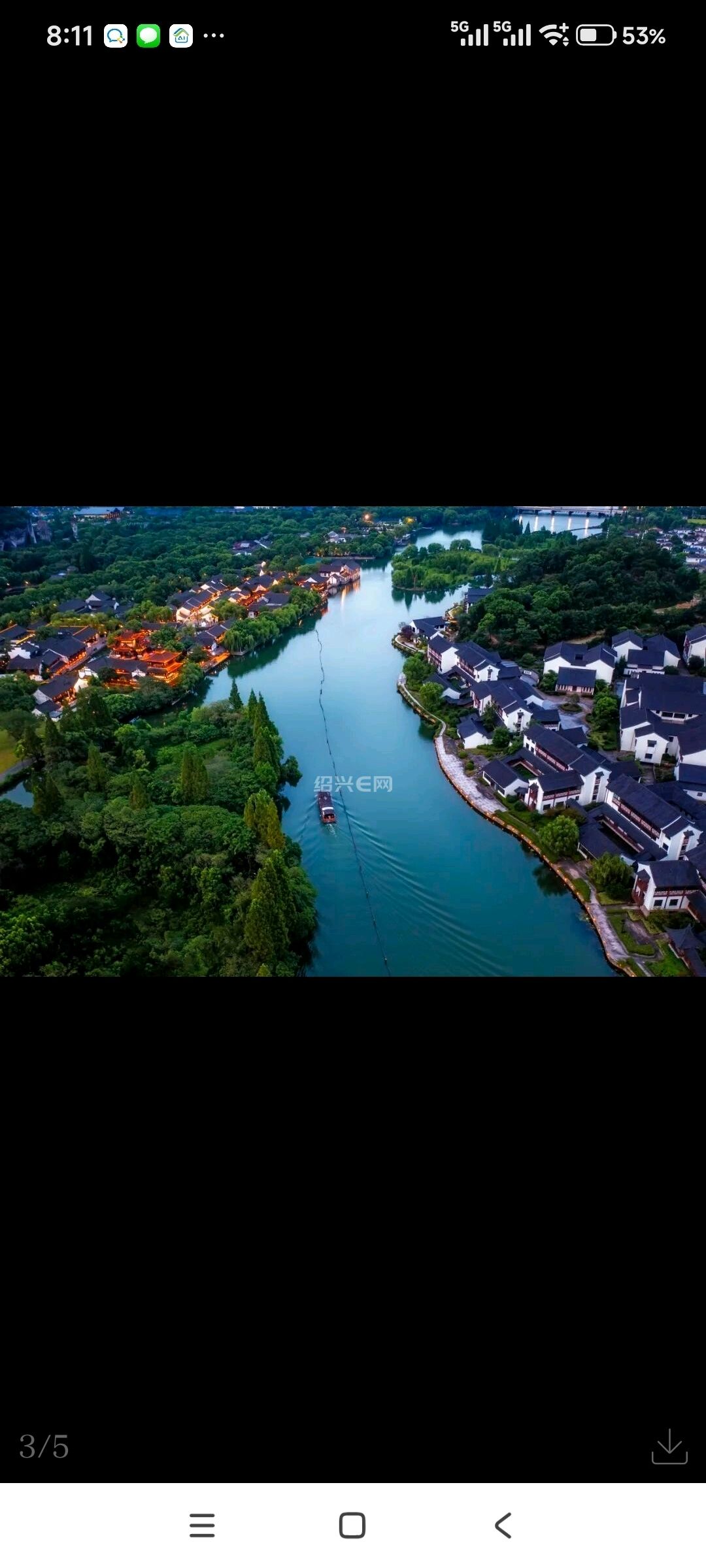Download the current photo
706x1568 pixels.
[669, 1446]
